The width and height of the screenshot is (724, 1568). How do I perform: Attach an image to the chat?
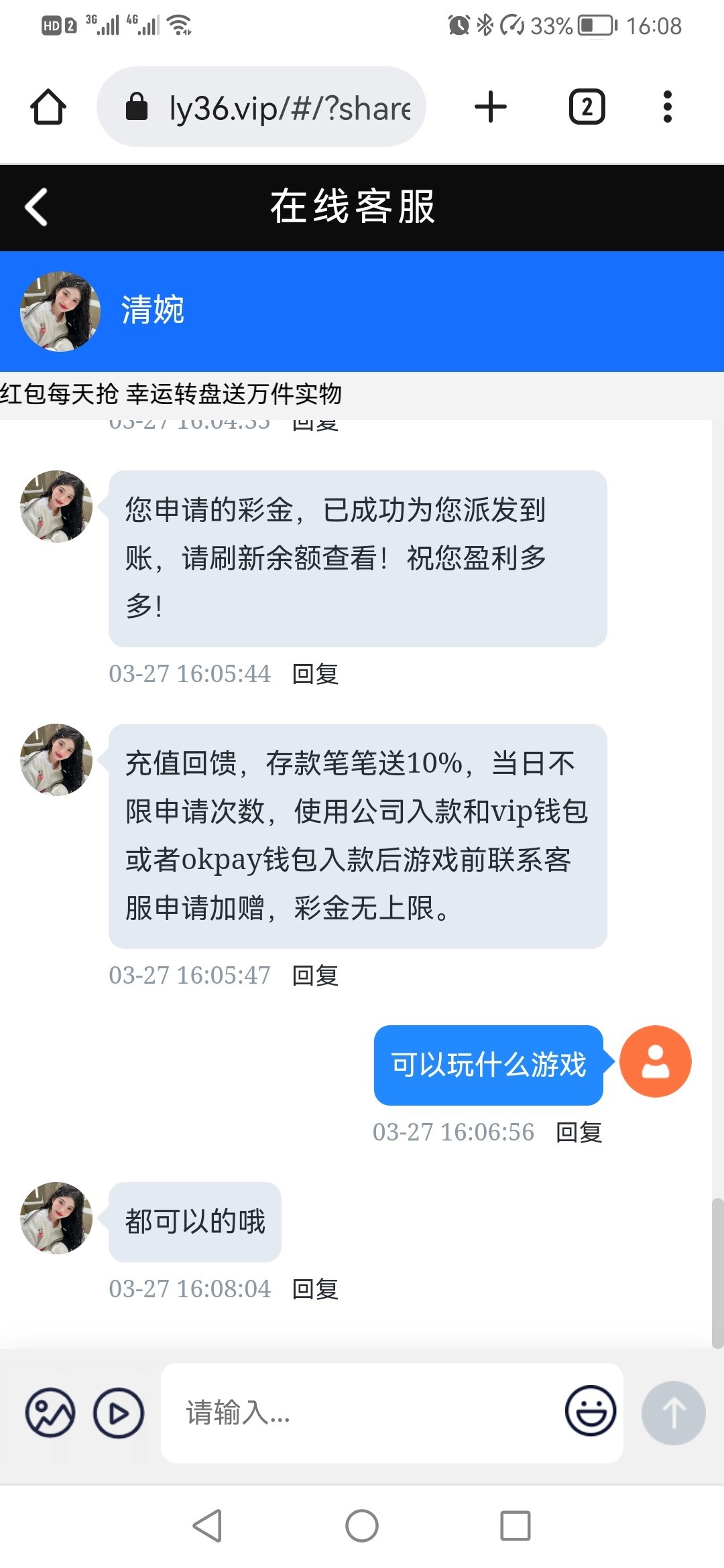click(x=50, y=1413)
